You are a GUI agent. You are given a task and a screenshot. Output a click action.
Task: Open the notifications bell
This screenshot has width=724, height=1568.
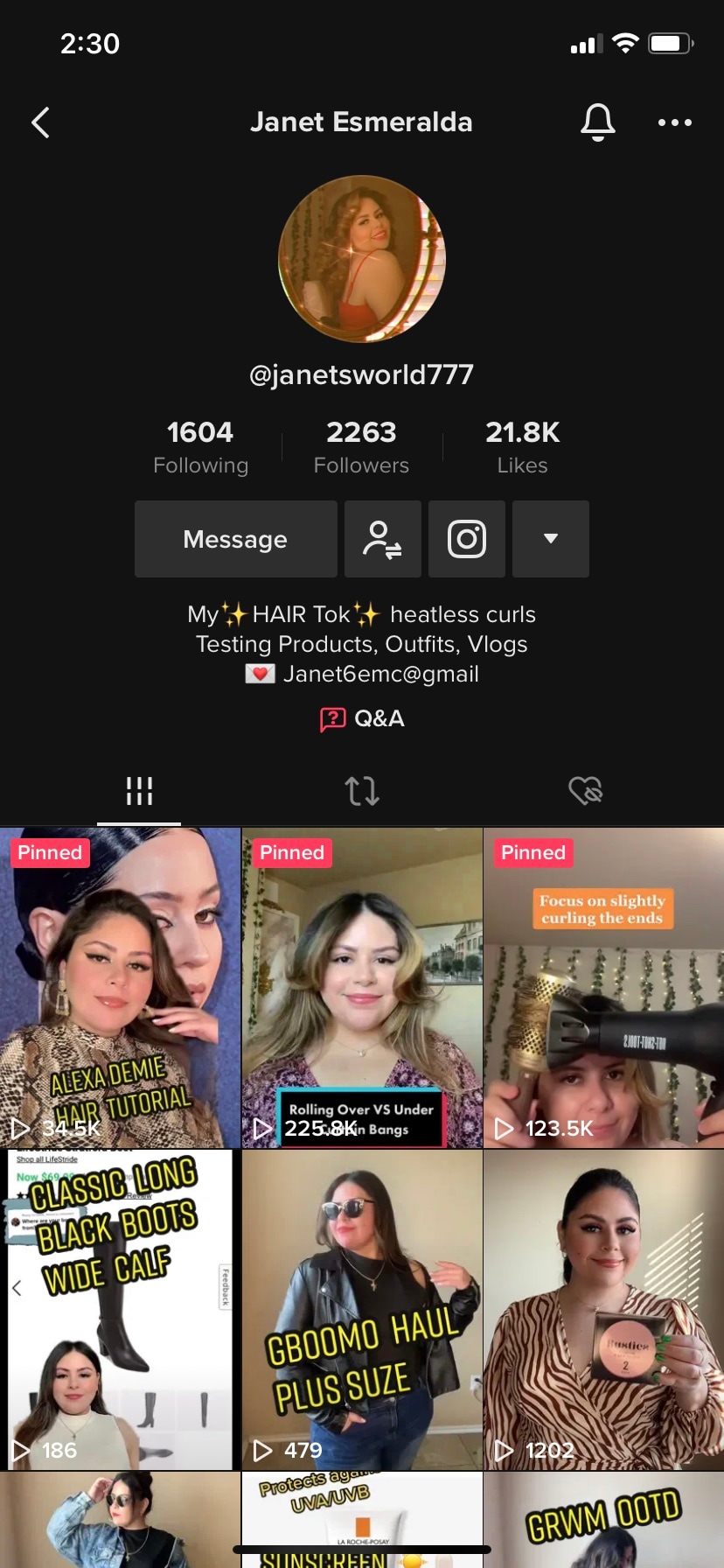[598, 122]
